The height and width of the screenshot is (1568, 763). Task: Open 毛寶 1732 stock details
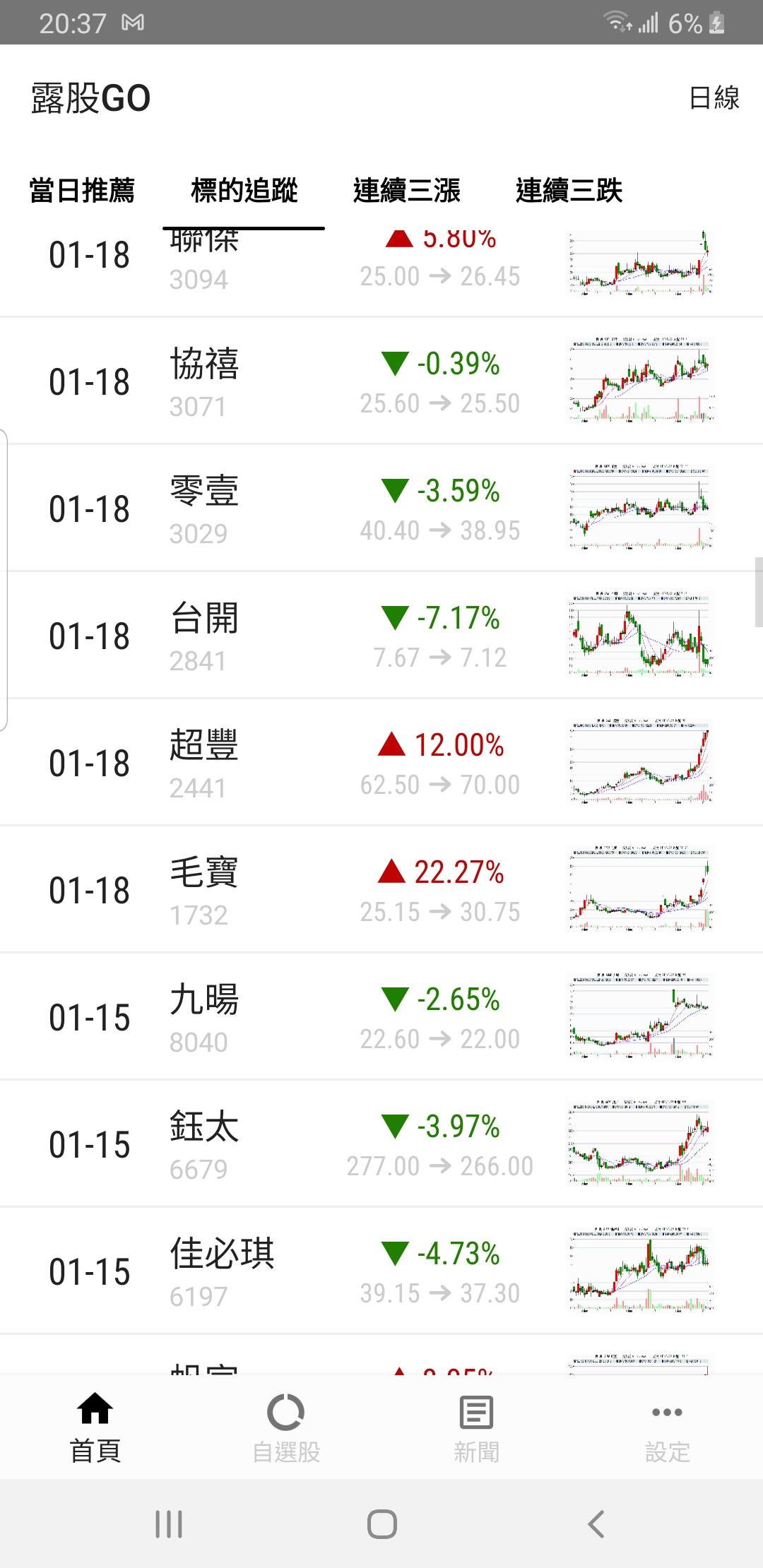(x=381, y=890)
